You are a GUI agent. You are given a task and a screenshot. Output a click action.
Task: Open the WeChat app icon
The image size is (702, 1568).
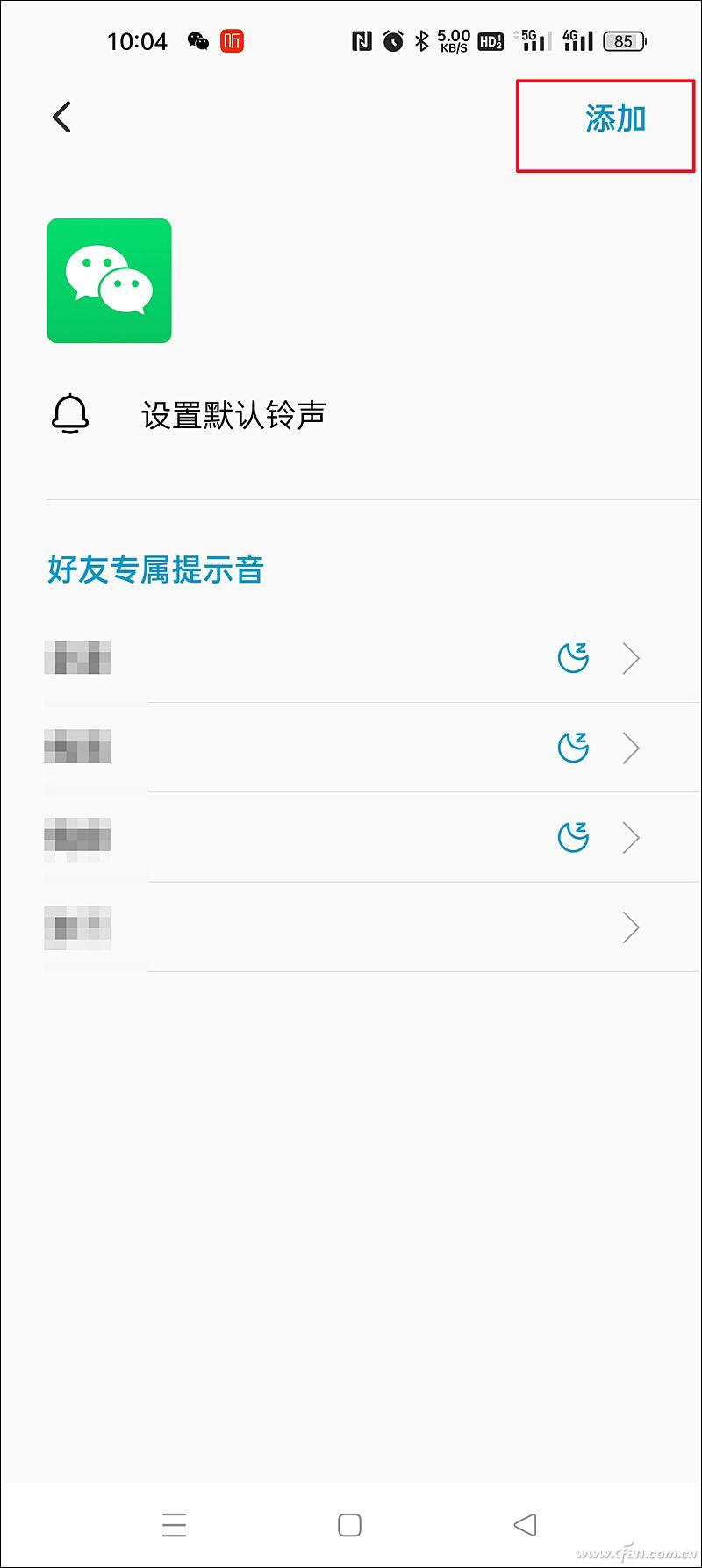[x=109, y=280]
